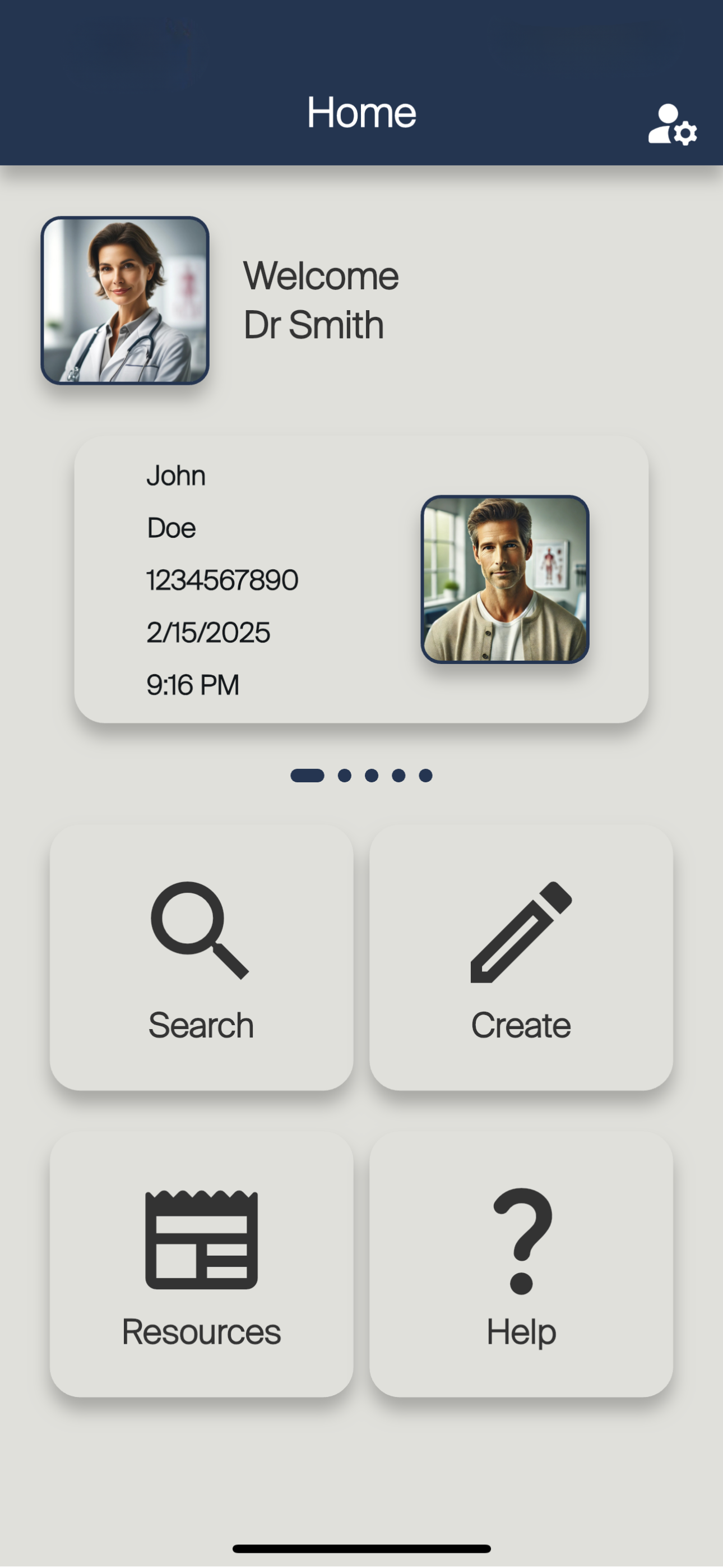Viewport: 723px width, 1568px height.
Task: Jump to the second carousel page dot
Action: [x=345, y=776]
